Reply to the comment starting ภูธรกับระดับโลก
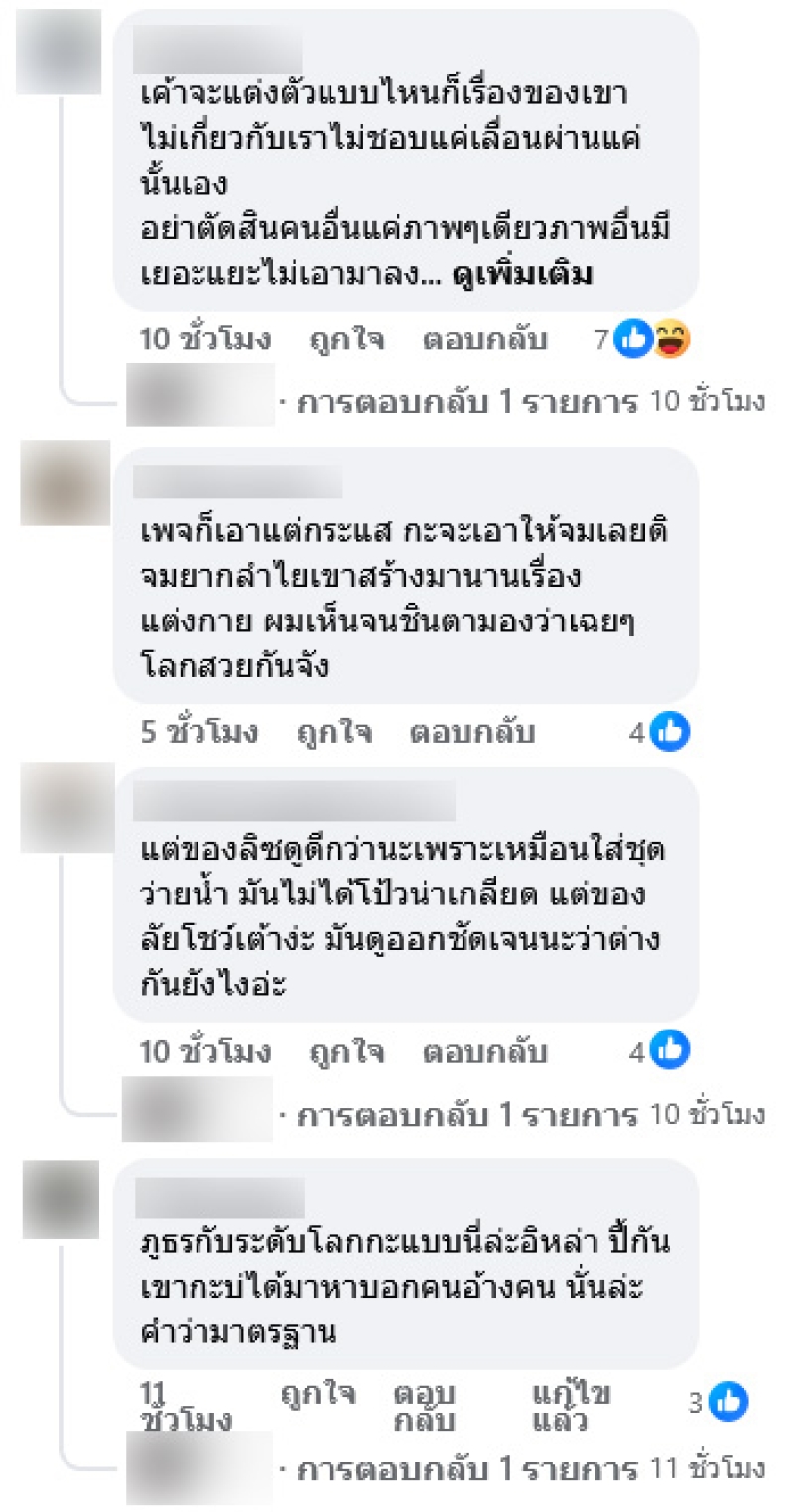Image resolution: width=794 pixels, height=1512 pixels. point(425,1406)
